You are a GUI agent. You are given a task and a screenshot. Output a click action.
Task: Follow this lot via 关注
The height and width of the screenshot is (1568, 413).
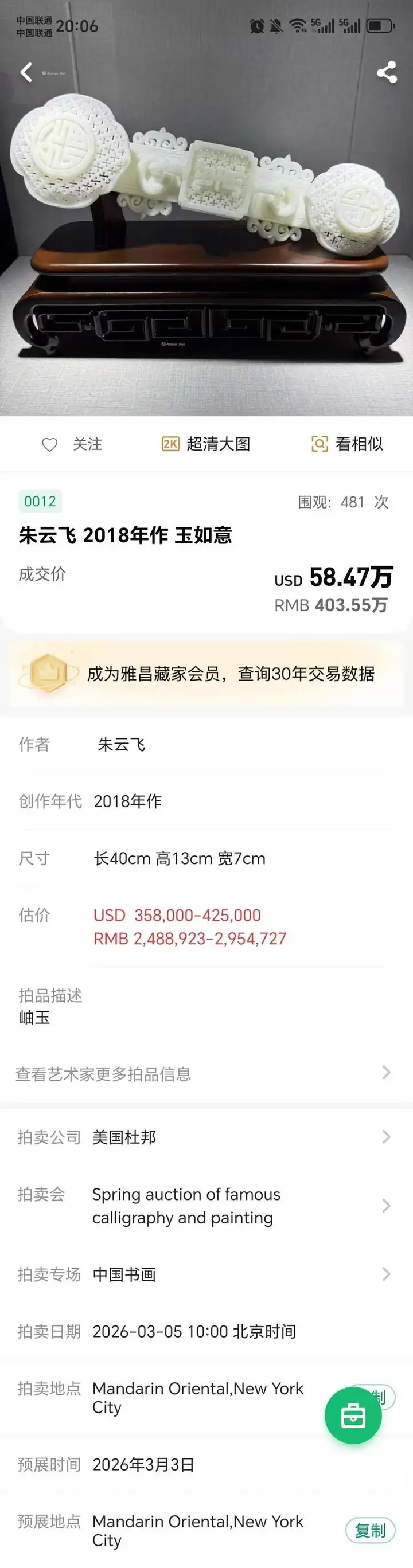[x=72, y=444]
